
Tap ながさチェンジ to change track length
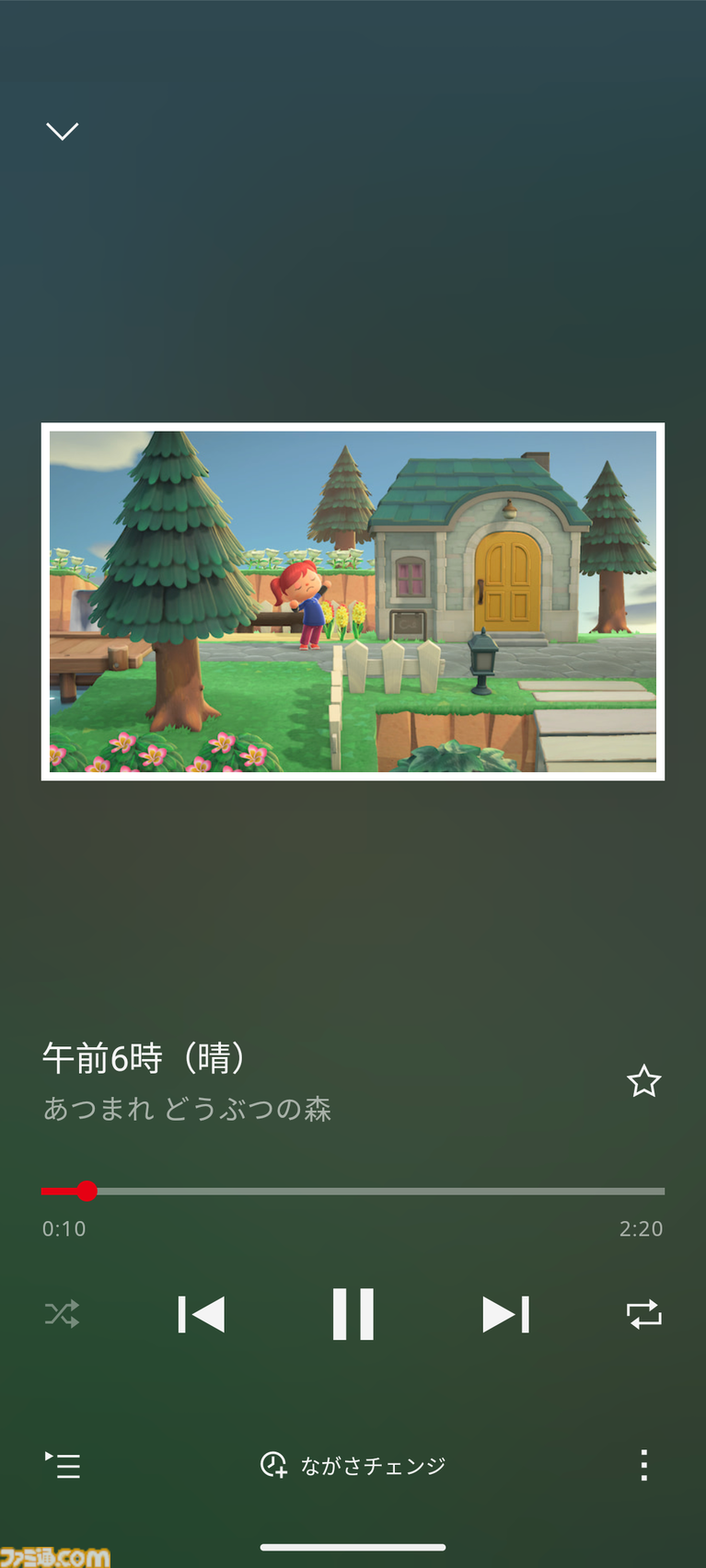pos(353,1465)
